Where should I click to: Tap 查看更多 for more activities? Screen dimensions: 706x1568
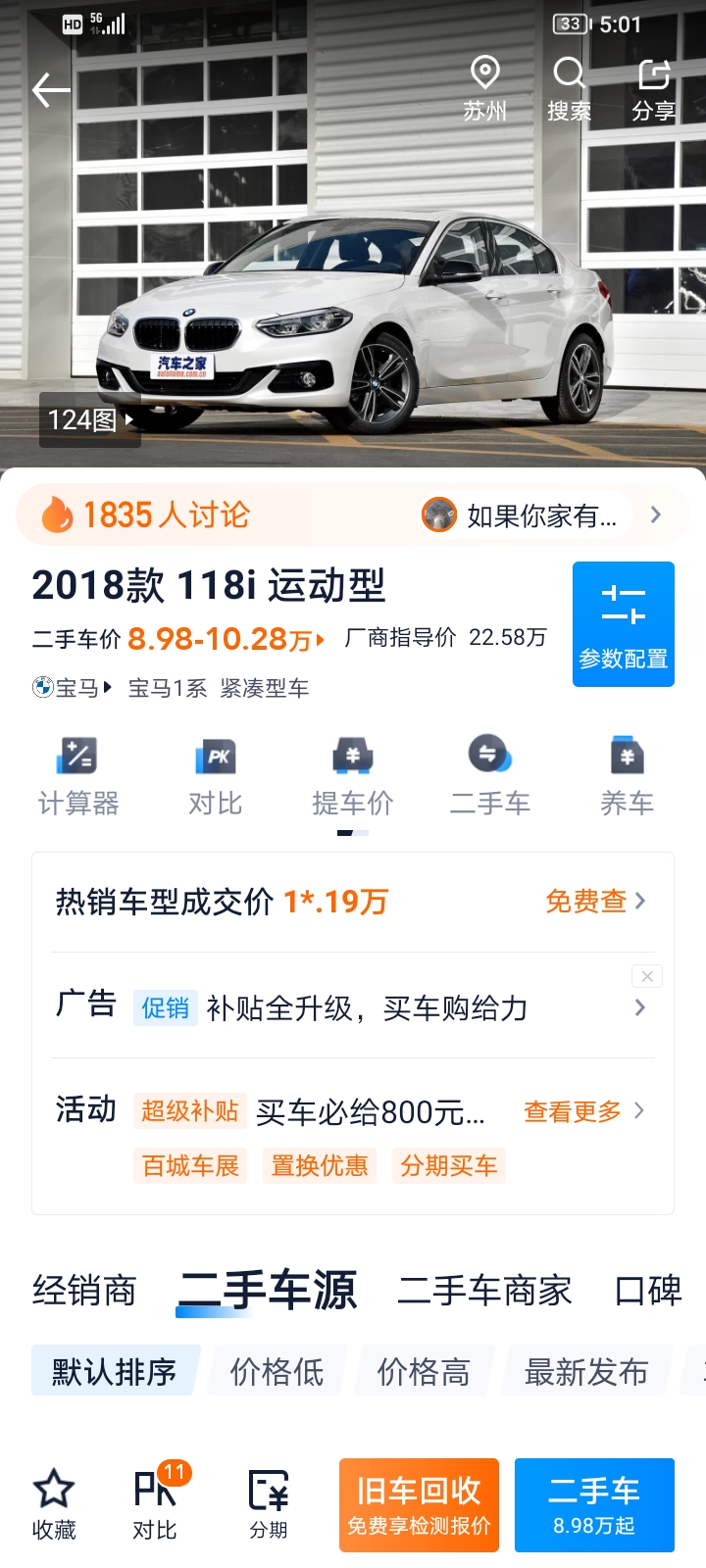coord(584,1111)
